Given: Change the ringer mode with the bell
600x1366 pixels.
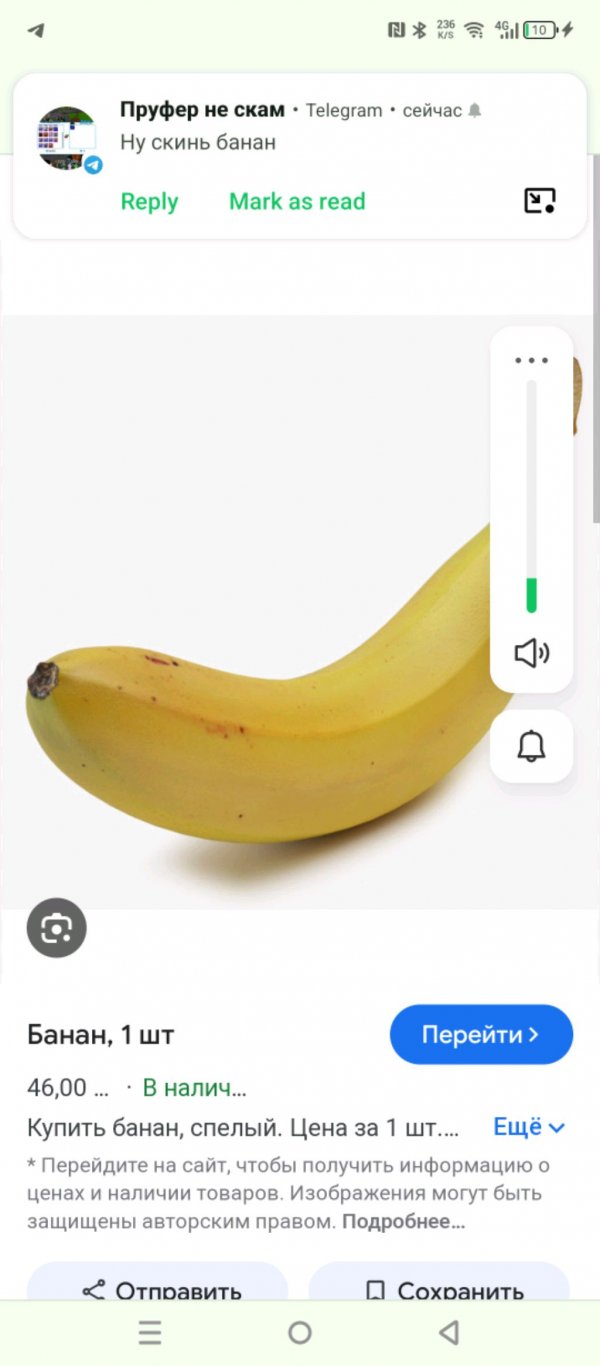Looking at the screenshot, I should click(532, 746).
